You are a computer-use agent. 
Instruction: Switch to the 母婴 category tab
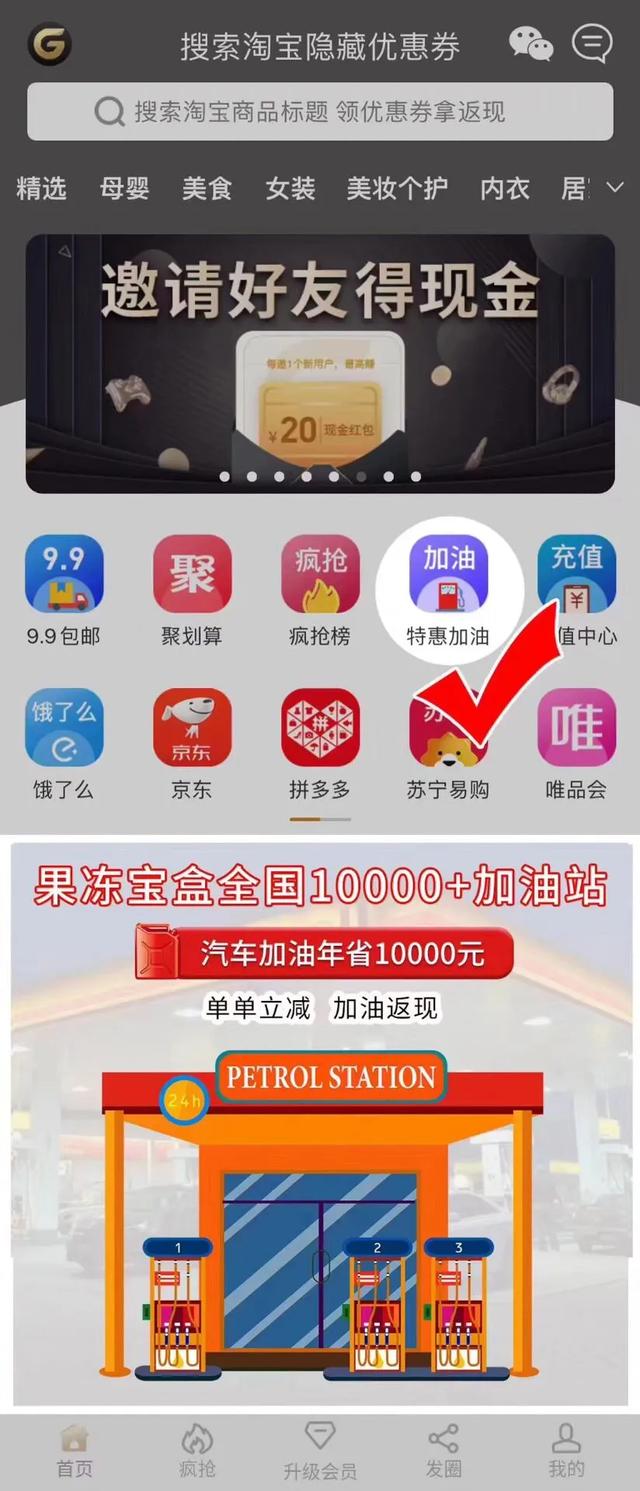click(x=124, y=188)
